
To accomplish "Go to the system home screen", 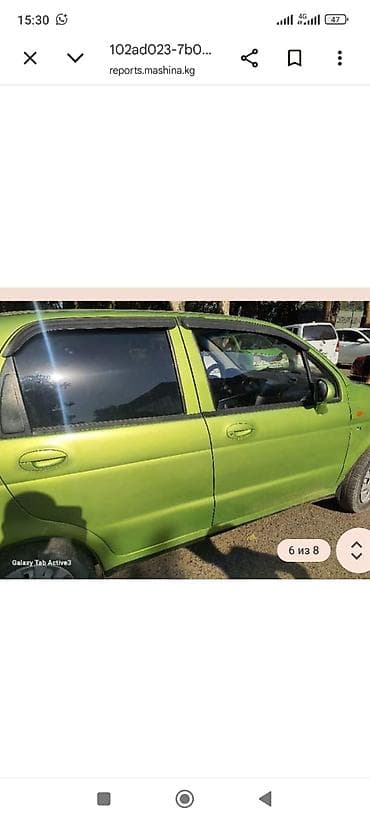I will point(184,799).
